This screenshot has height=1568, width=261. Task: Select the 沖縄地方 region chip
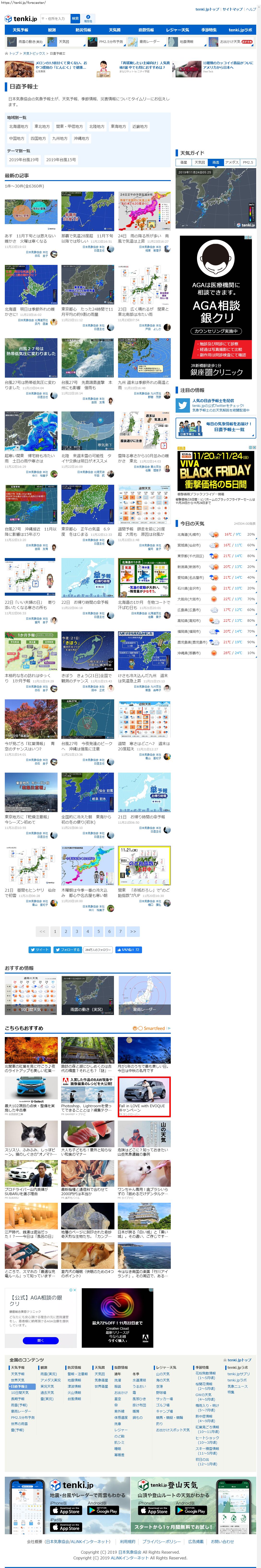[82, 138]
